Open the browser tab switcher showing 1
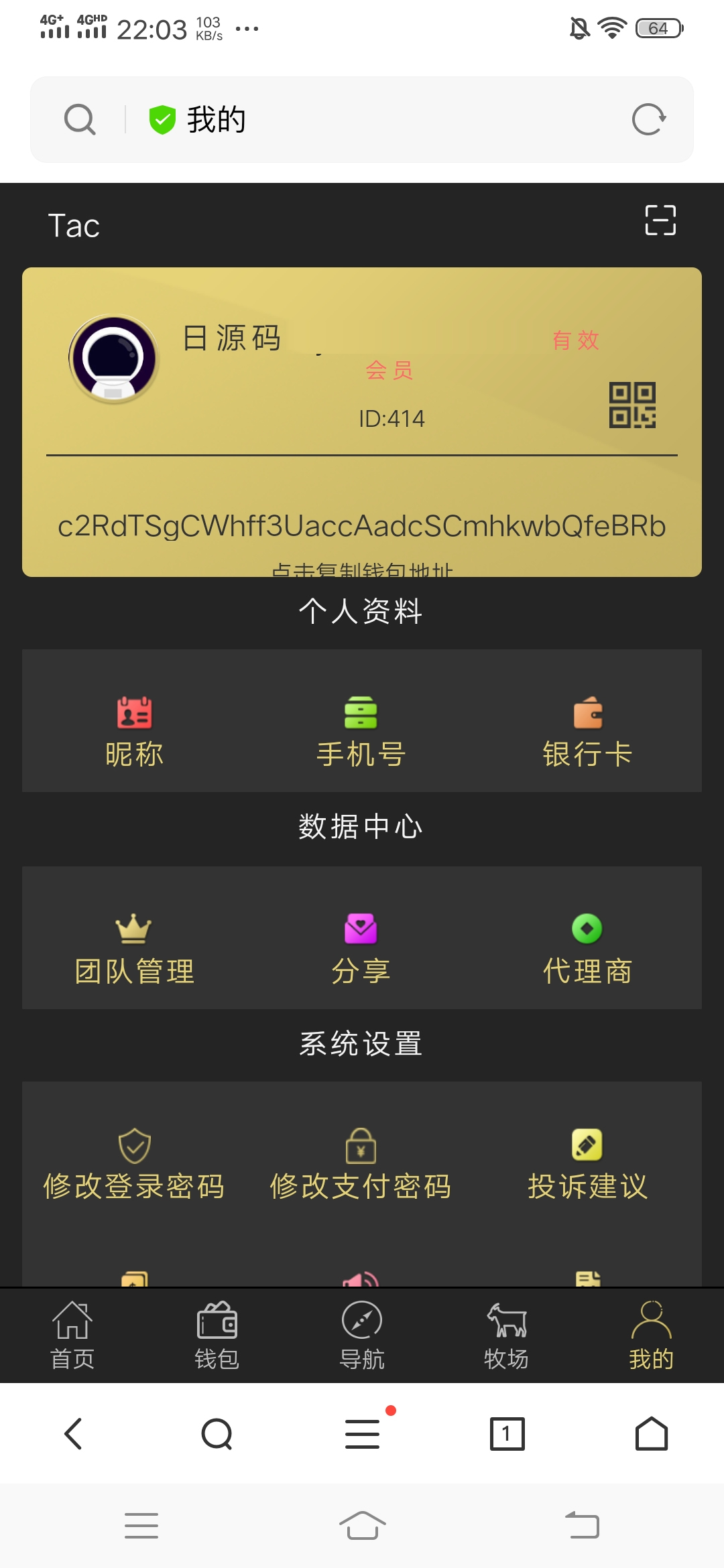 (x=507, y=1434)
